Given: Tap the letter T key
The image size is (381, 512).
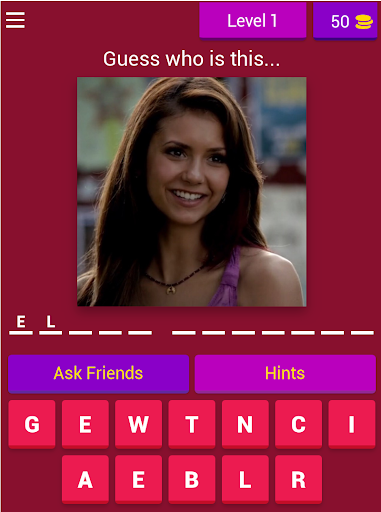Looking at the screenshot, I should pos(192,424).
